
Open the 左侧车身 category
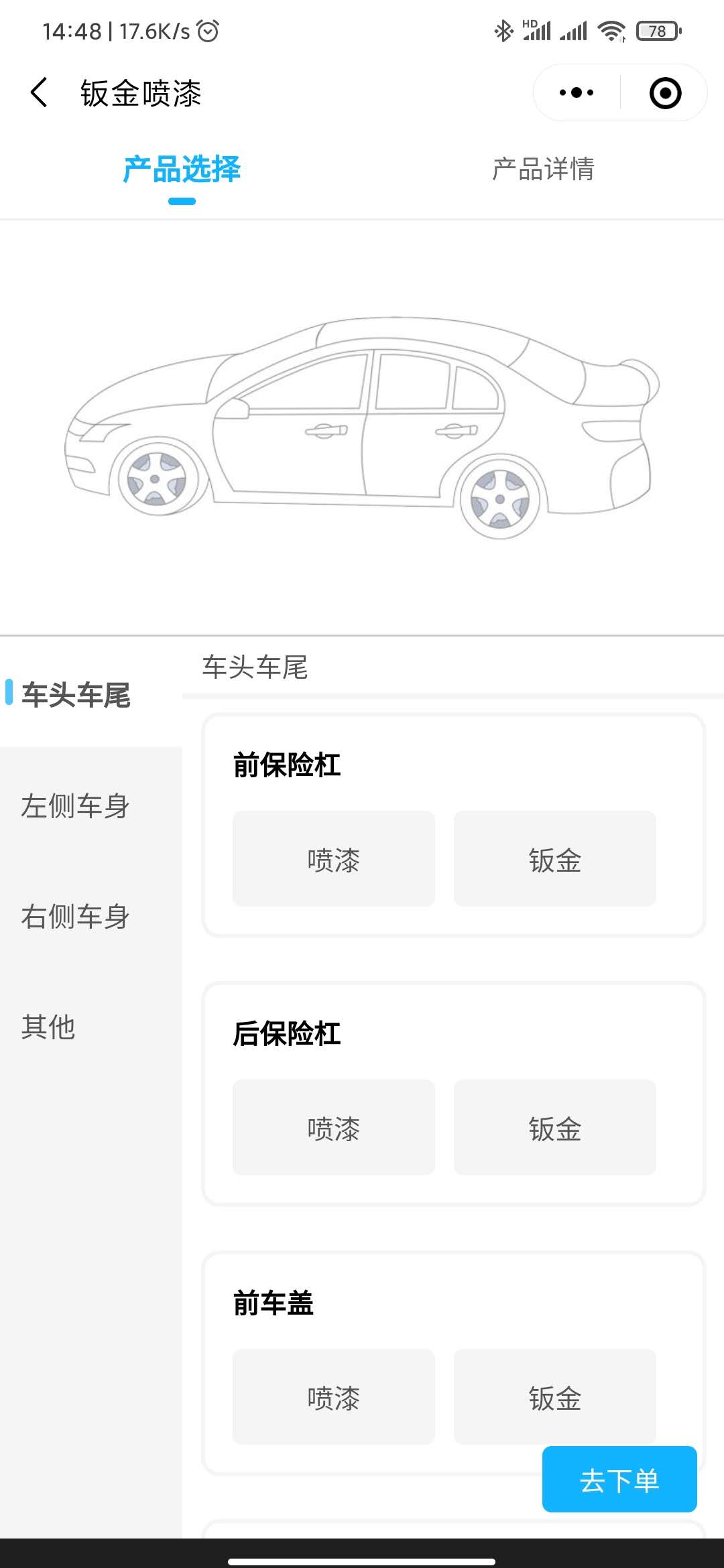[75, 805]
